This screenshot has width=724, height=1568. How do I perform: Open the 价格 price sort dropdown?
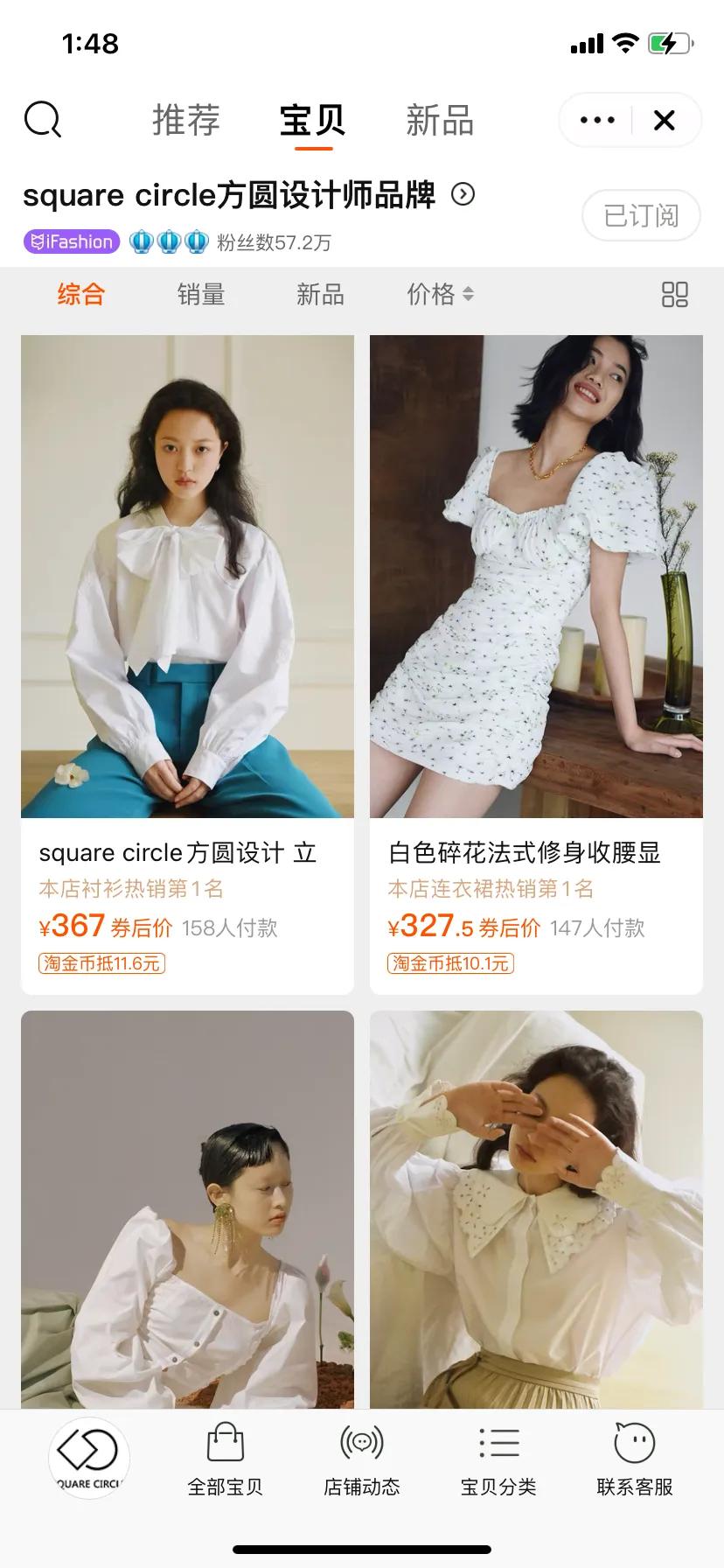coord(440,295)
